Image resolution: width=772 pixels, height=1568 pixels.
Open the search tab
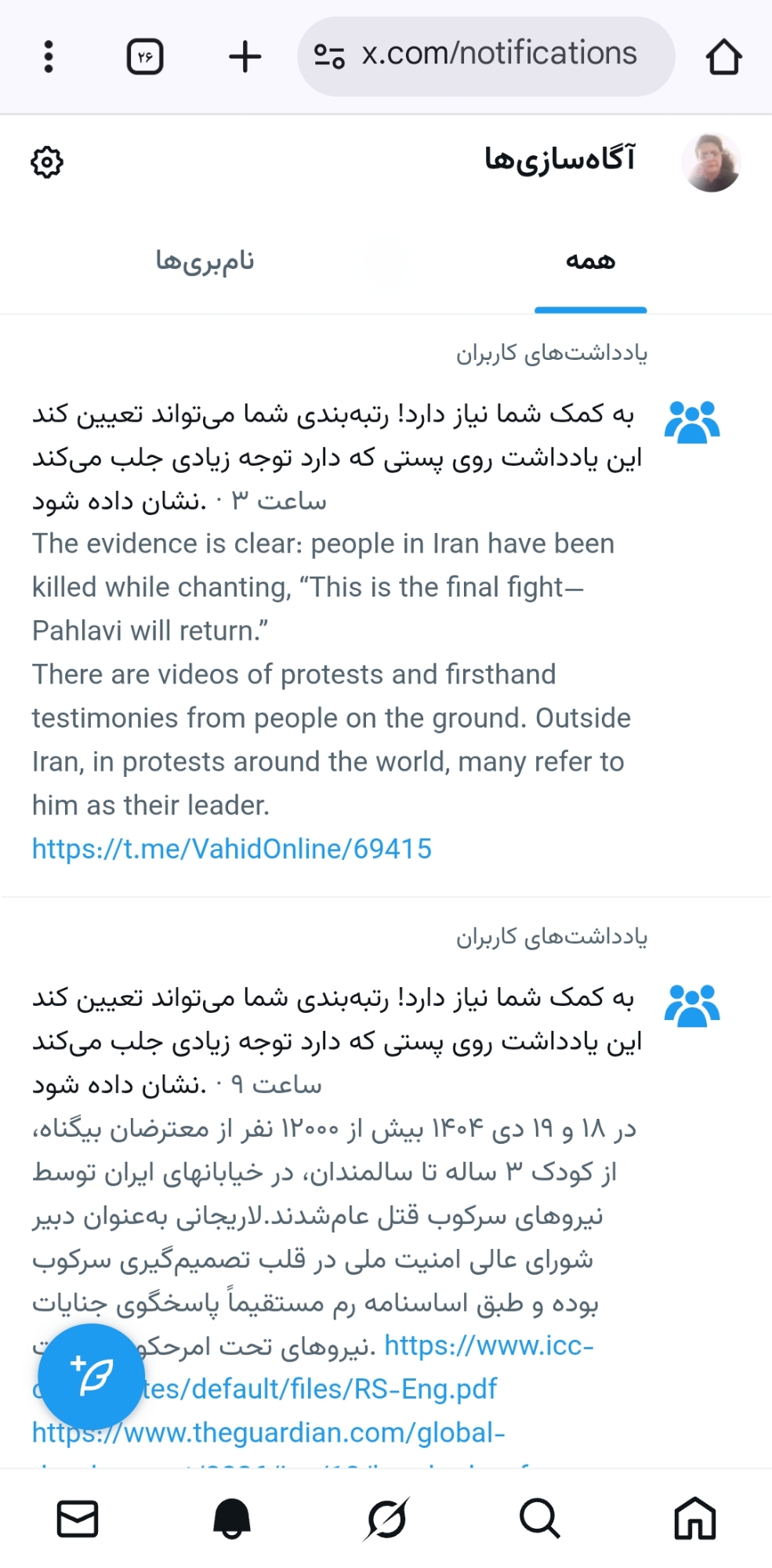pos(540,1519)
